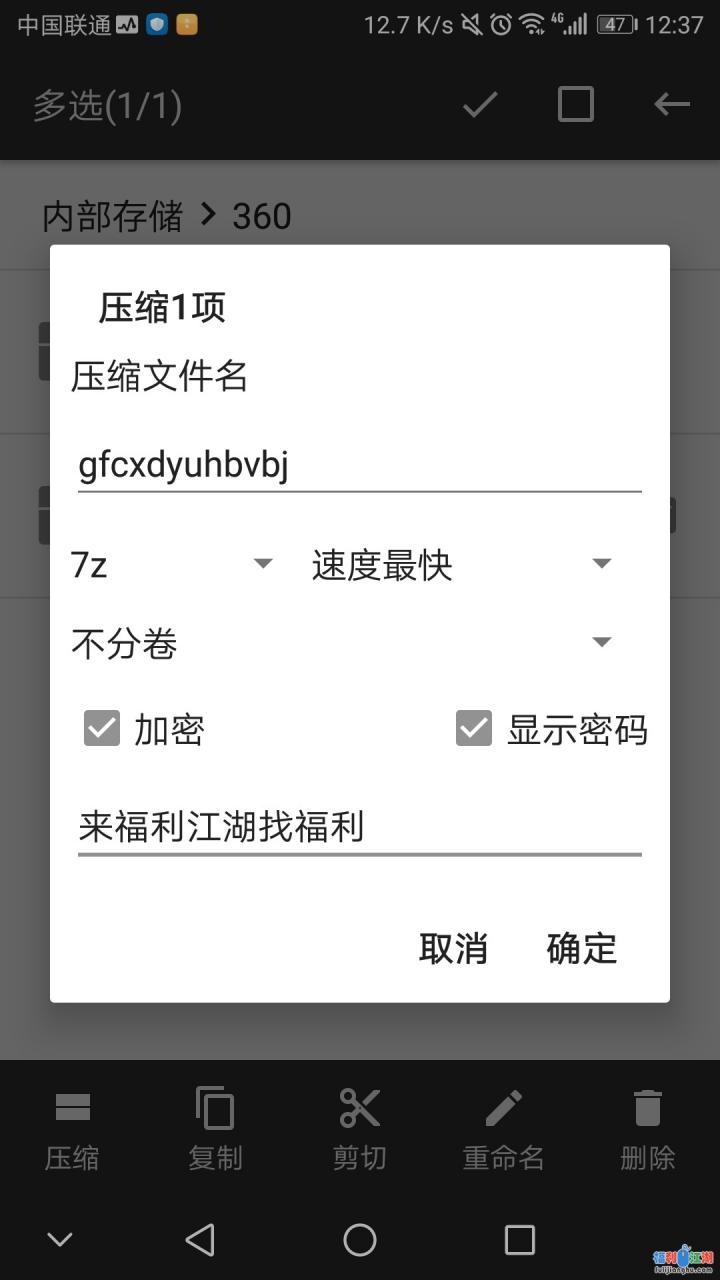Open the 速度最快 compression level dropdown
The height and width of the screenshot is (1280, 720).
462,565
